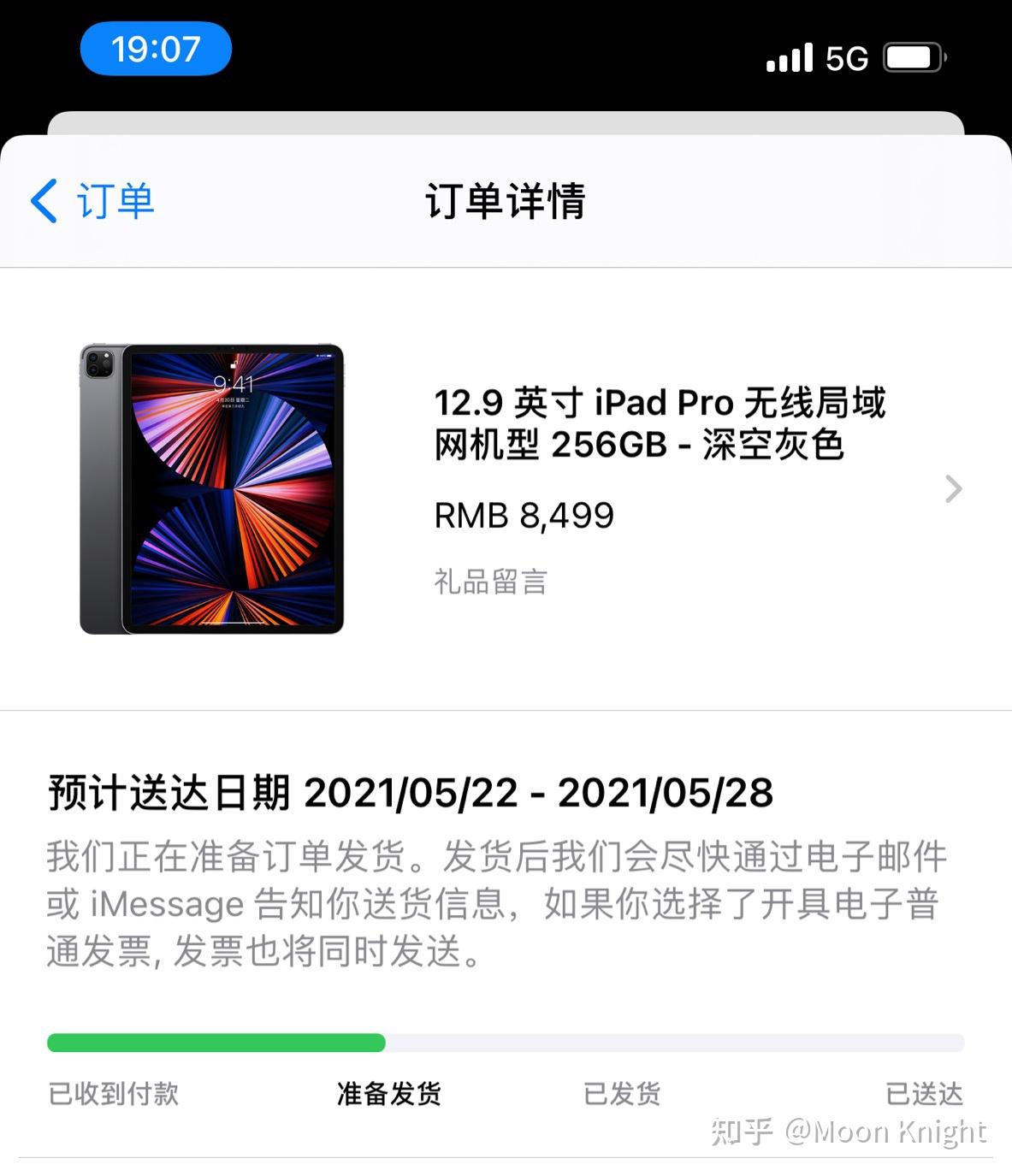The width and height of the screenshot is (1012, 1176).
Task: Tap the 礼品留言 gift message option
Action: (489, 582)
